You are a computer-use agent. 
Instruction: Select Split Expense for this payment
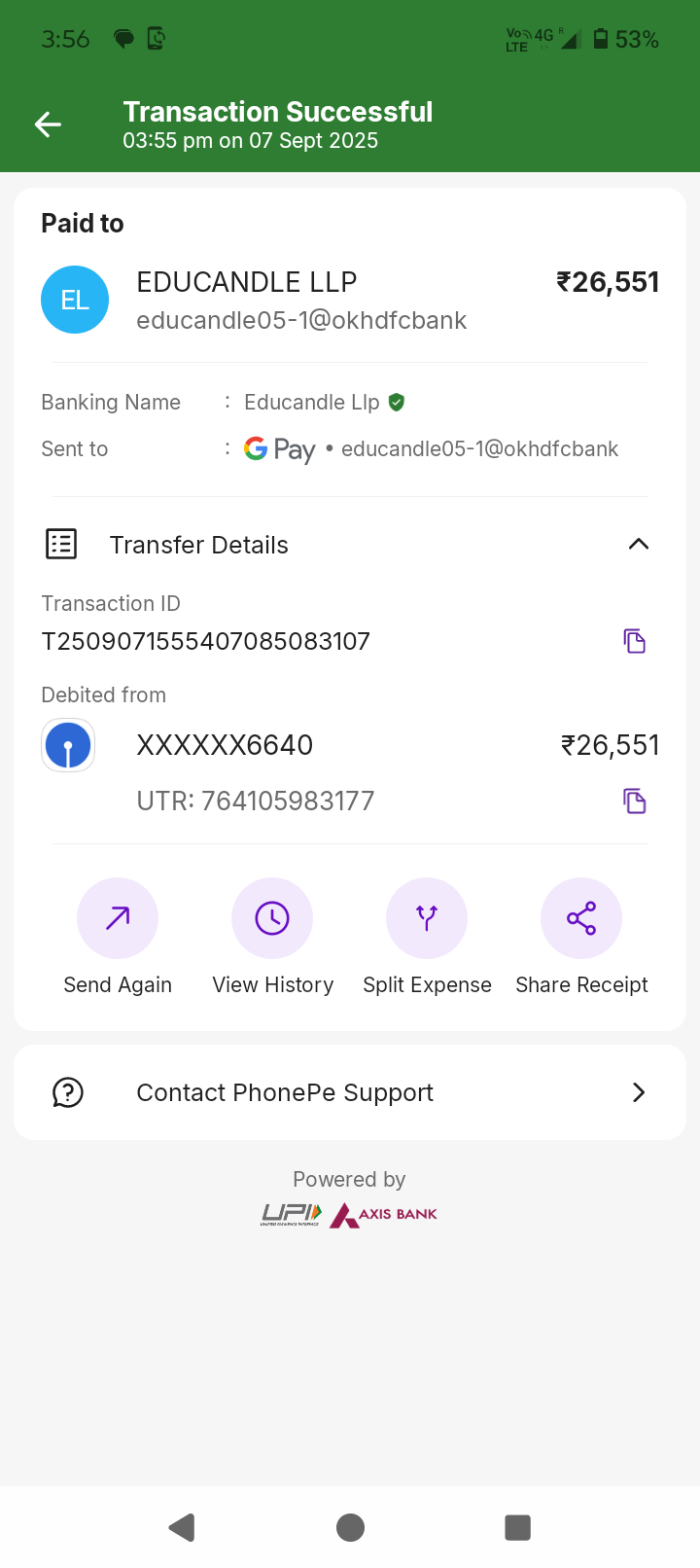click(427, 919)
